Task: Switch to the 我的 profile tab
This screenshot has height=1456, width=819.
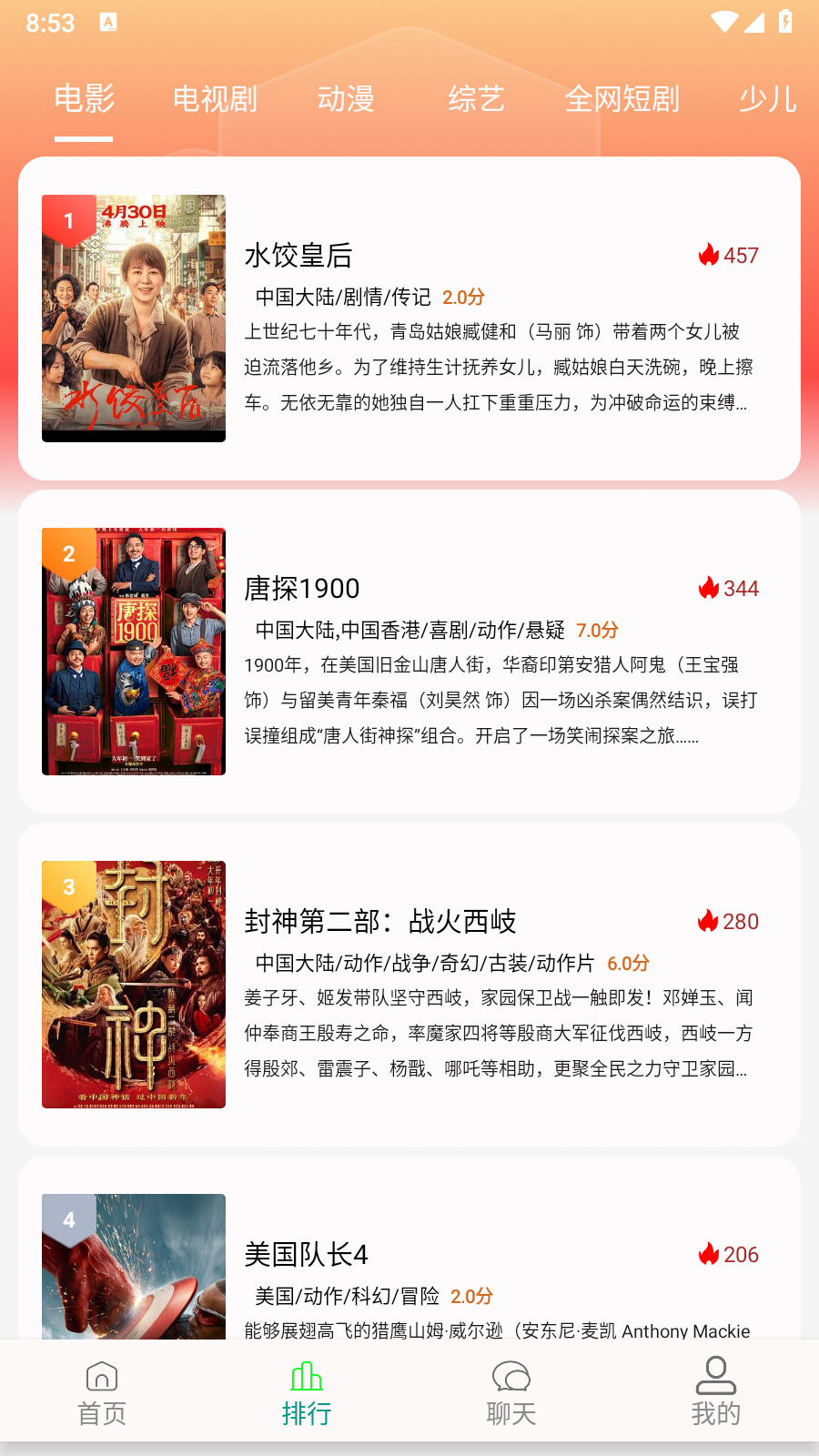Action: [716, 1392]
